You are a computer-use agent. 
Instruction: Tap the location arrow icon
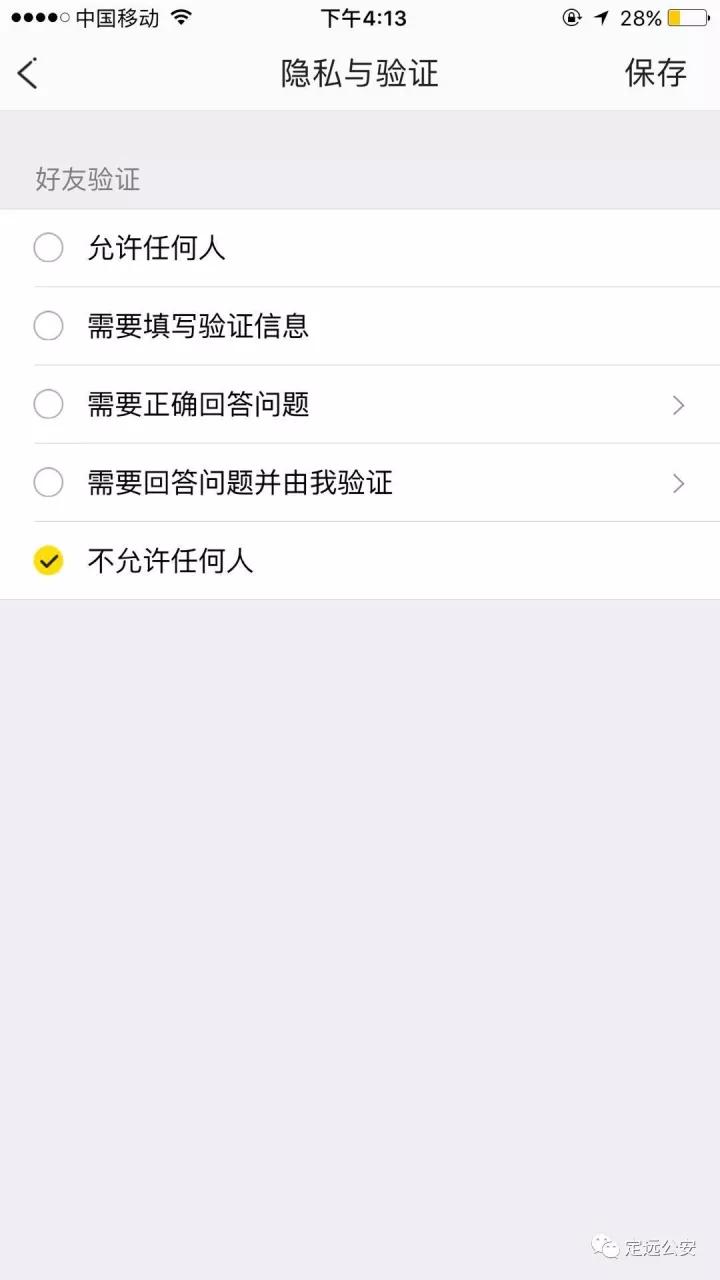[601, 17]
